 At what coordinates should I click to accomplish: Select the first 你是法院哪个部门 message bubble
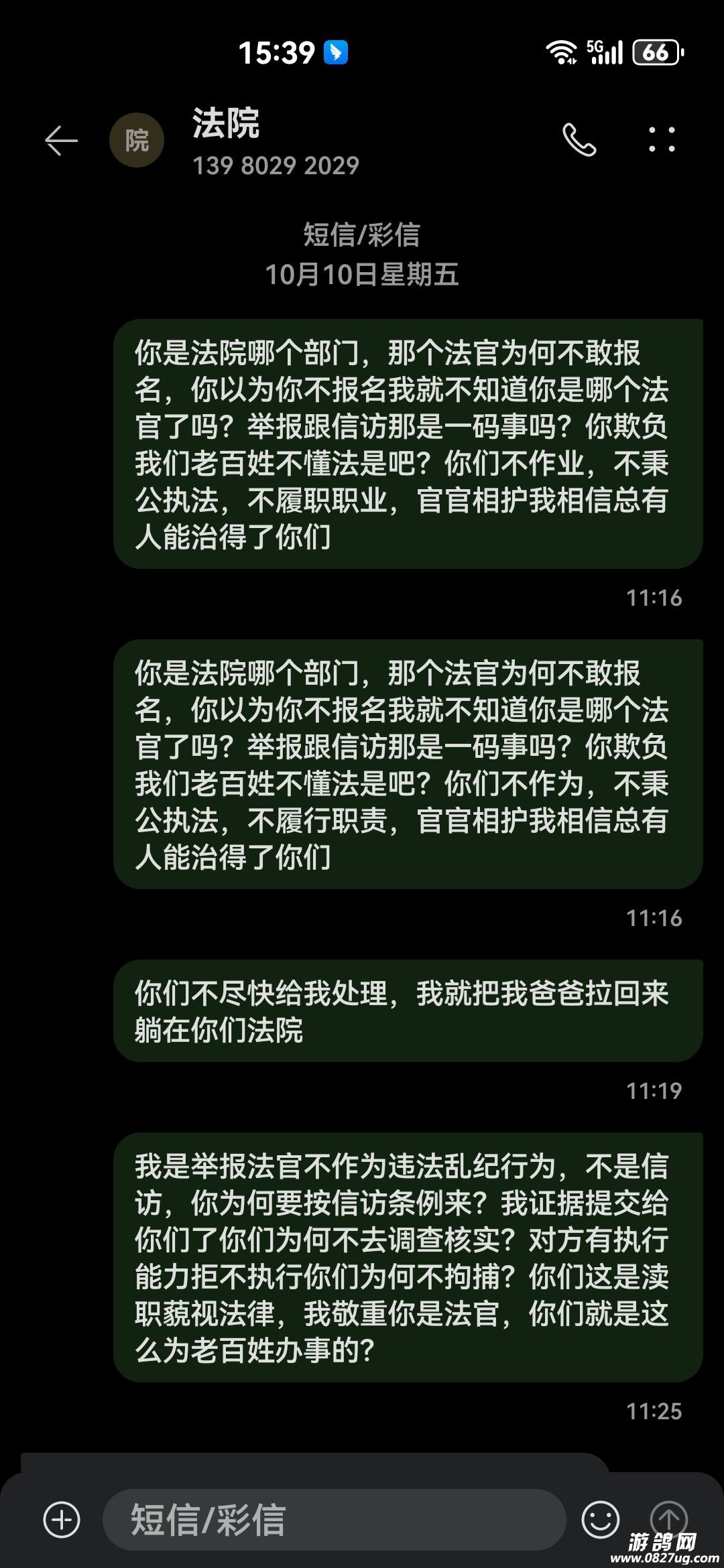402,442
